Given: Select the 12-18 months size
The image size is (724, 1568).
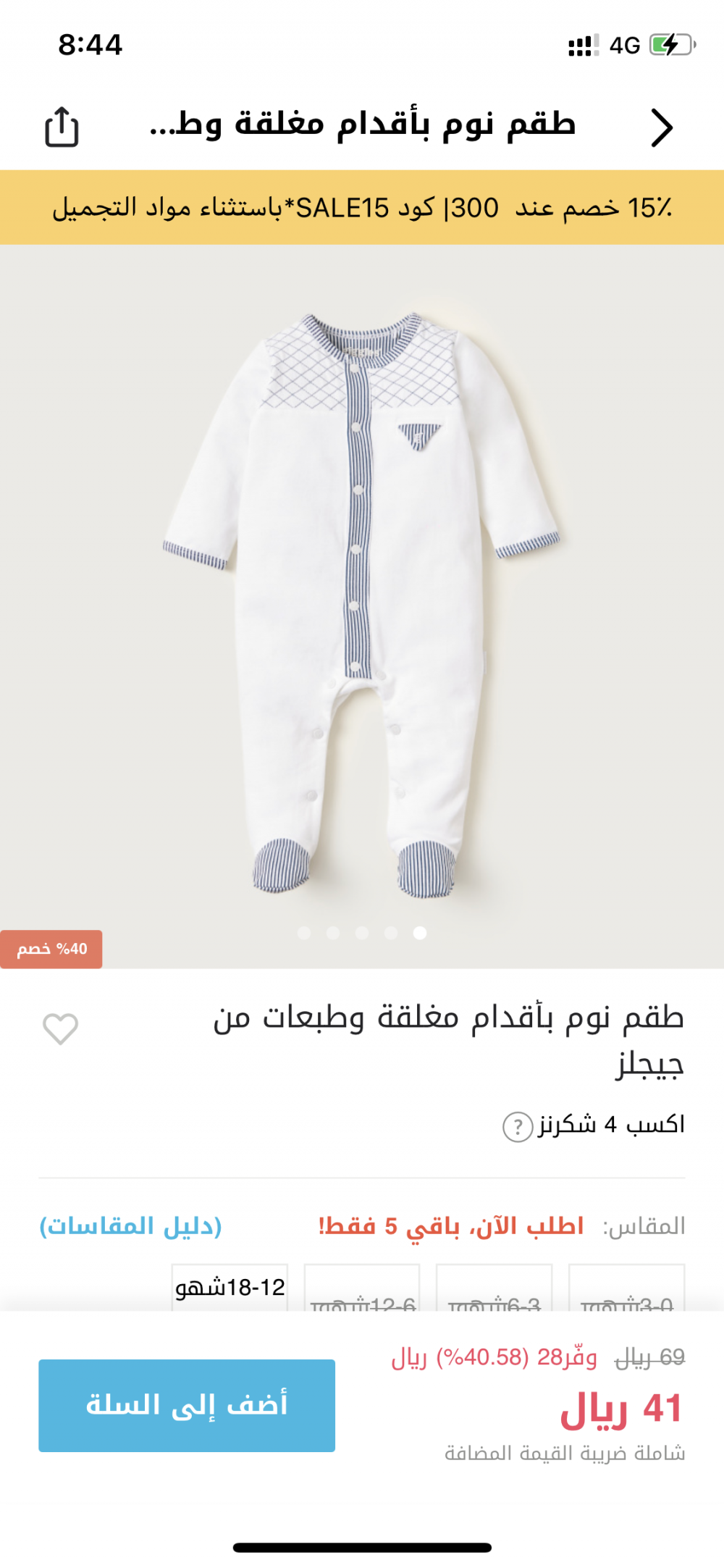Looking at the screenshot, I should [230, 1288].
